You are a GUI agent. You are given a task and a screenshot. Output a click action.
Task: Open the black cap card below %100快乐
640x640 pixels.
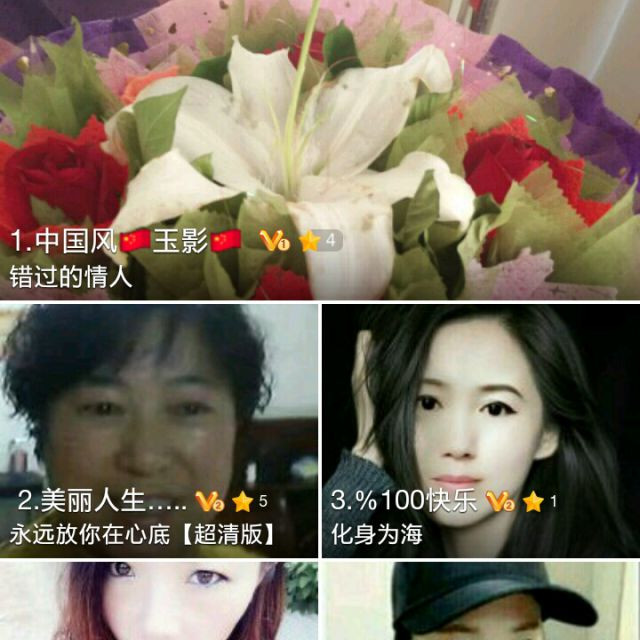[x=480, y=602]
